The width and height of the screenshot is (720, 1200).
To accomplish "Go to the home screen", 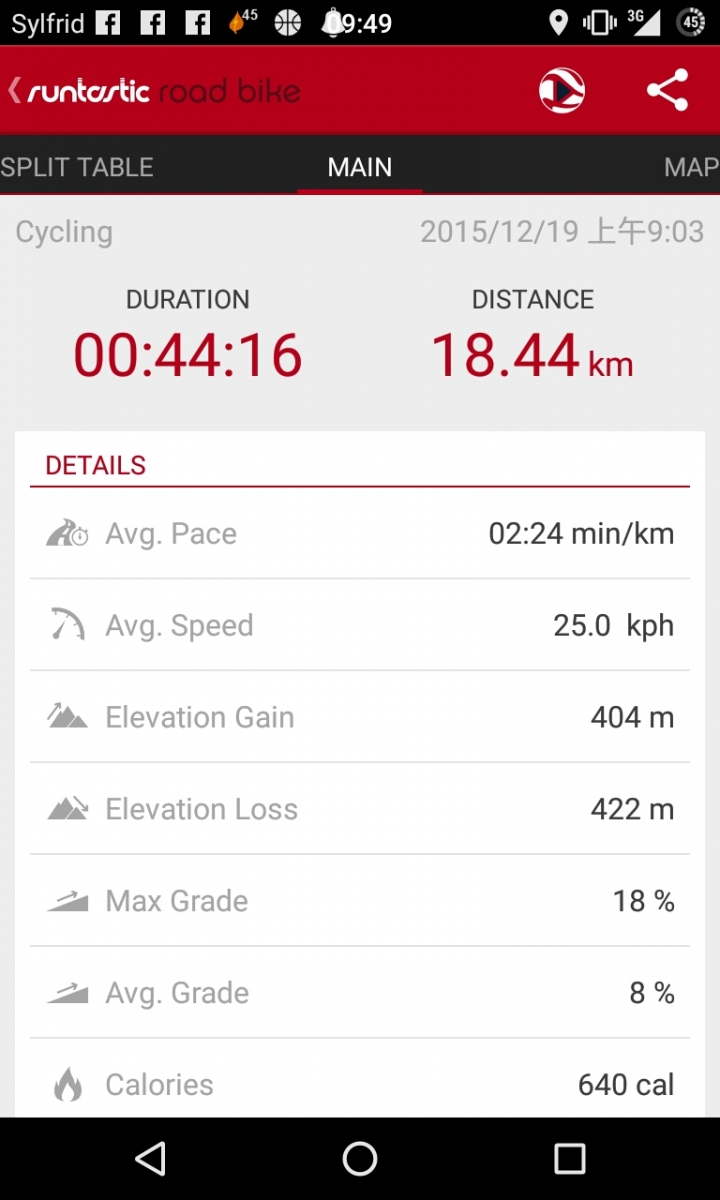I will pos(360,1158).
